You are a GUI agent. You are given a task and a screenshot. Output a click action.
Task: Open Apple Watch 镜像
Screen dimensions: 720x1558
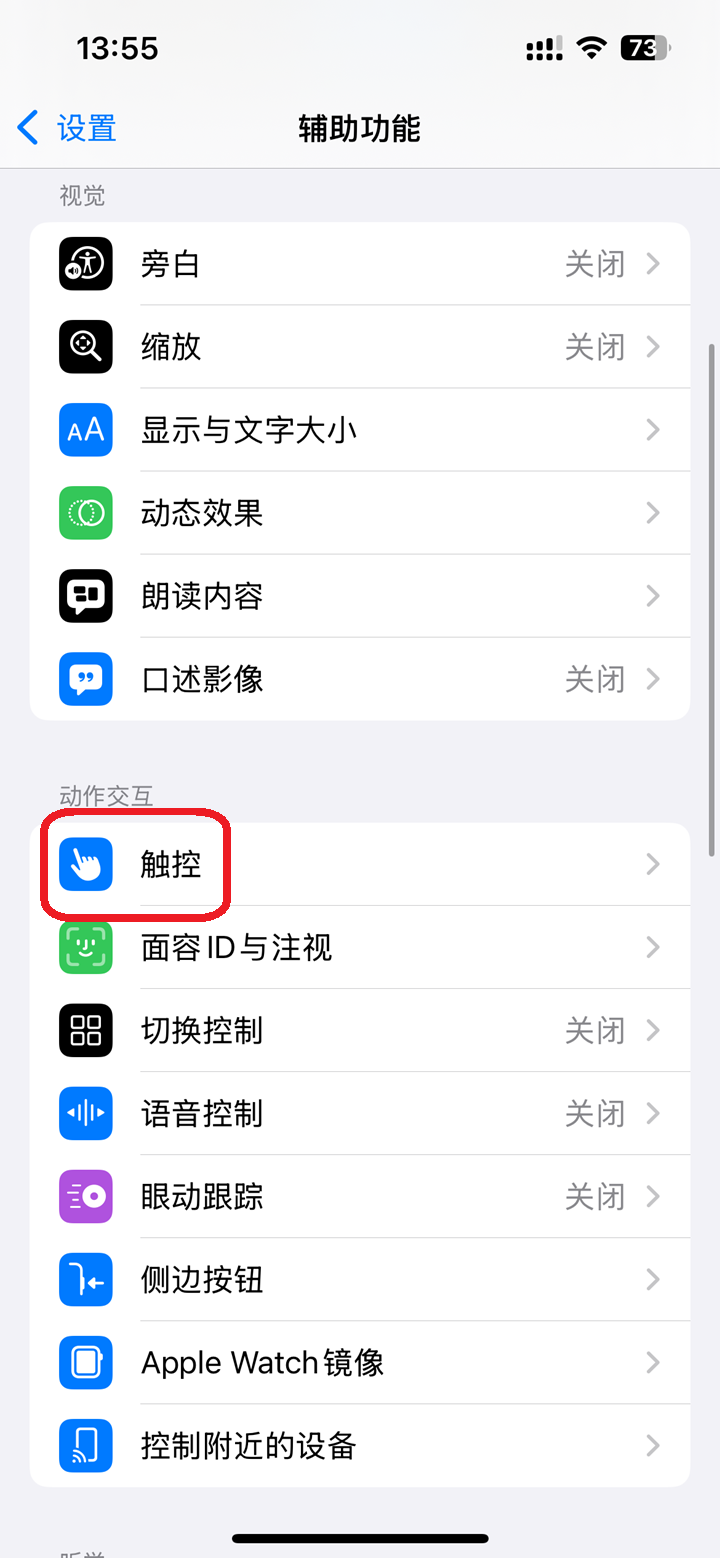coord(360,1362)
